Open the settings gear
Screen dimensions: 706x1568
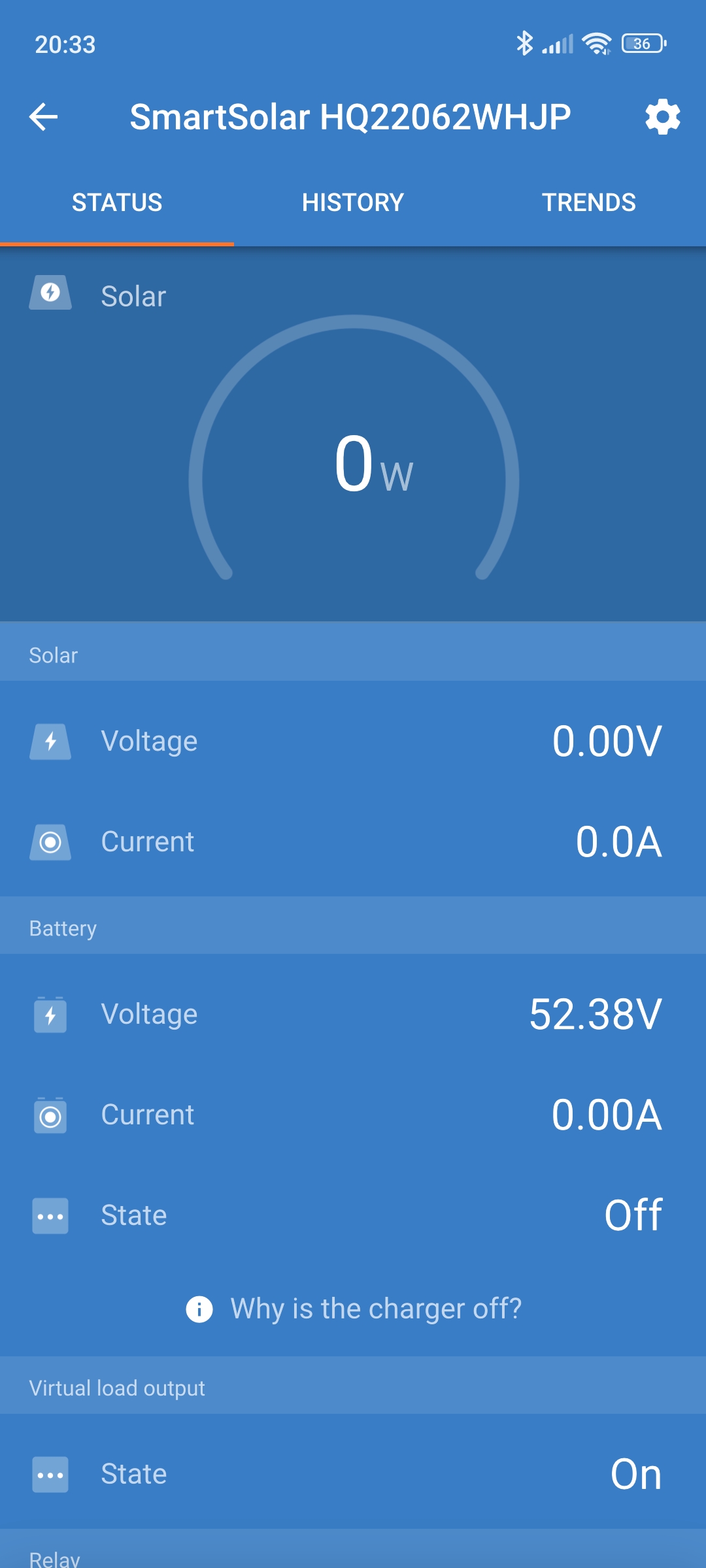tap(662, 118)
